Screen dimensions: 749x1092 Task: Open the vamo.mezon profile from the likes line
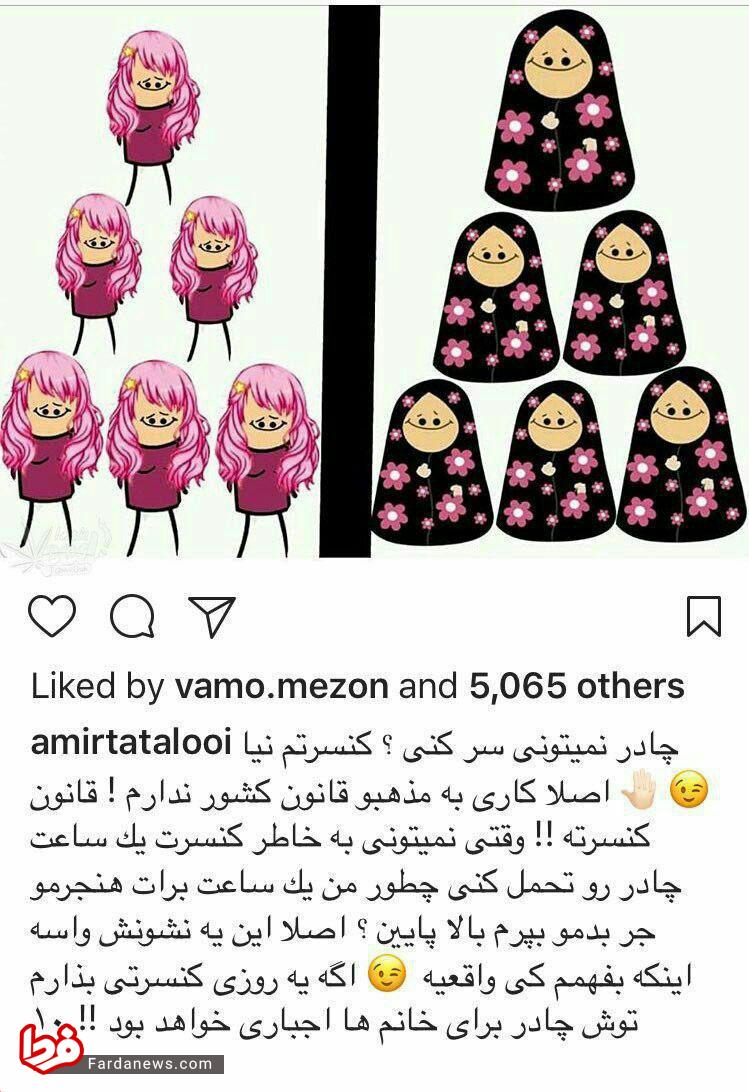coord(281,686)
